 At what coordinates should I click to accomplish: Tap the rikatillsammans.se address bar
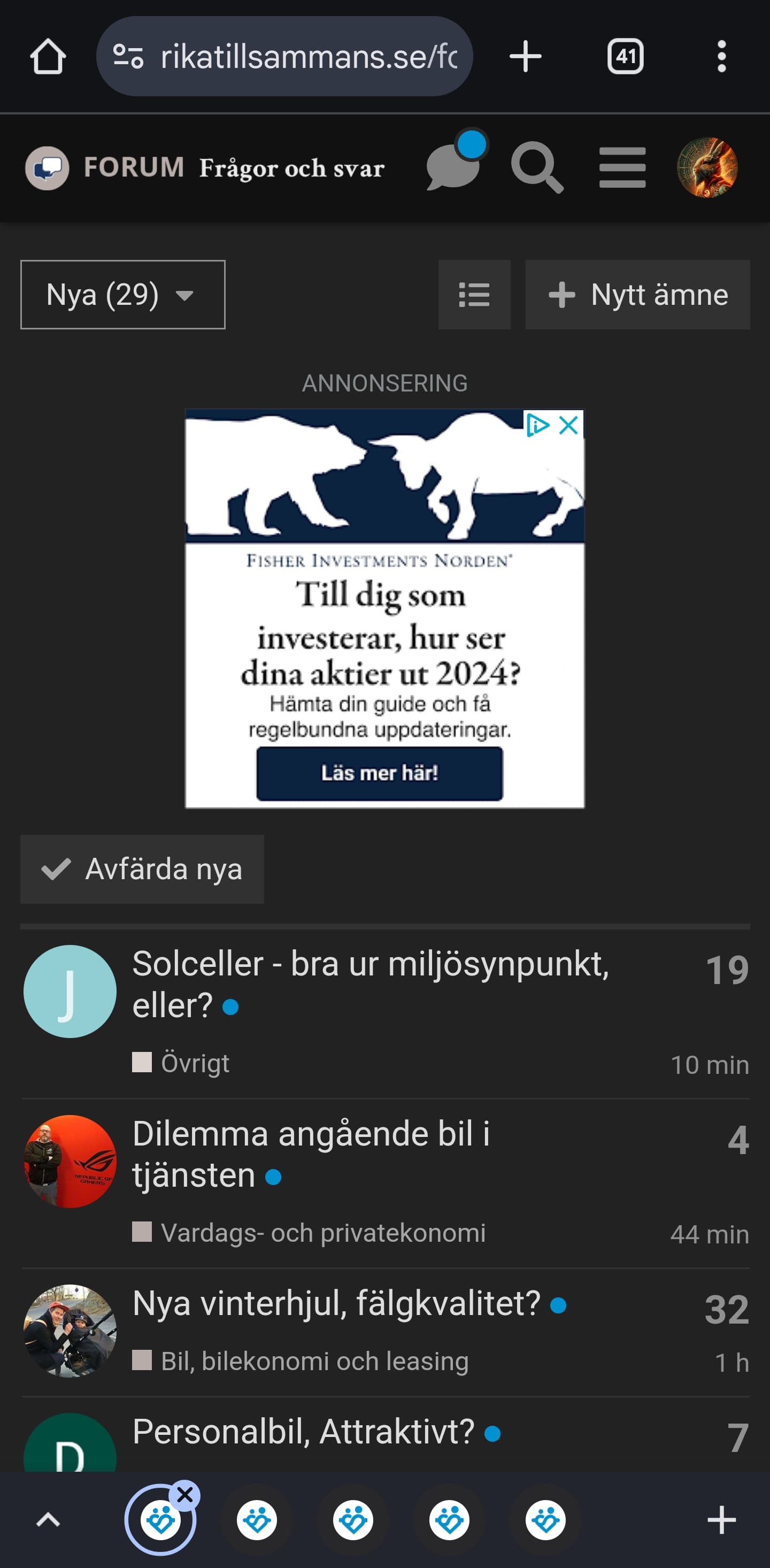(284, 57)
